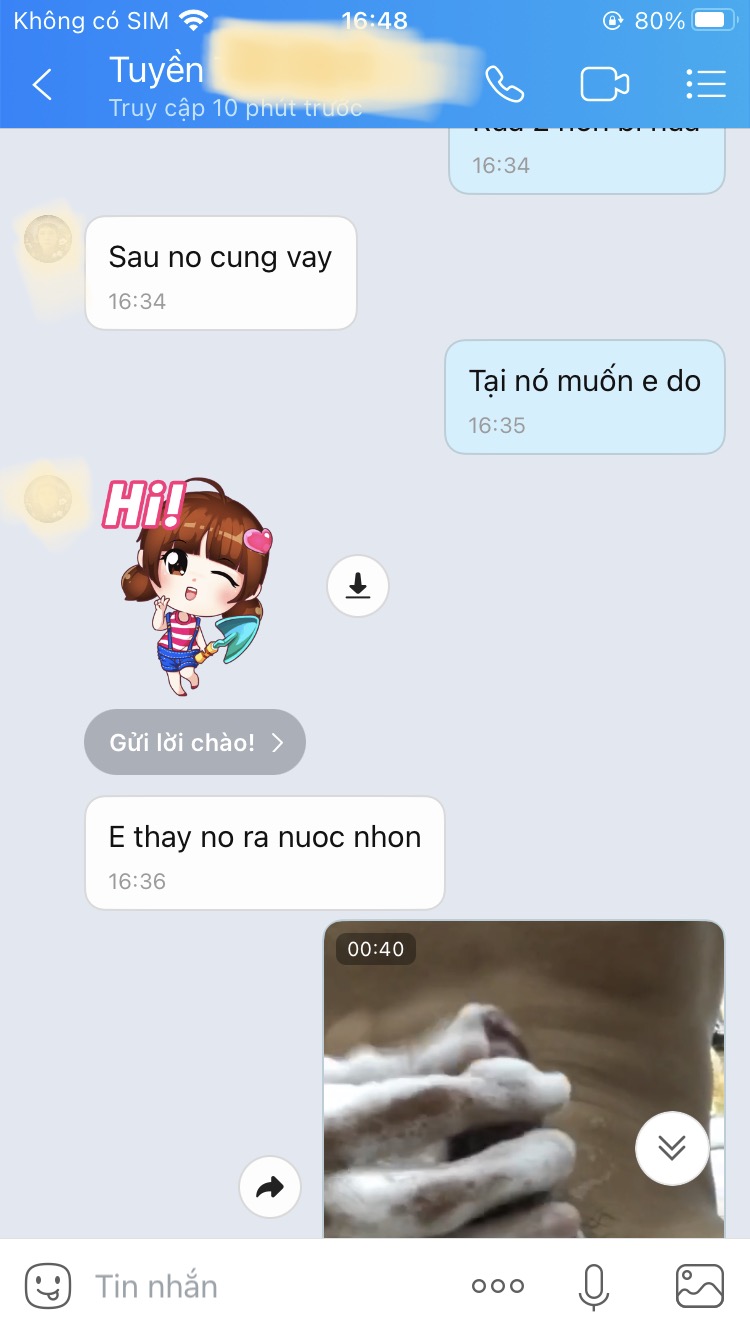Open more attachment options
This screenshot has width=750, height=1334.
tap(497, 1286)
